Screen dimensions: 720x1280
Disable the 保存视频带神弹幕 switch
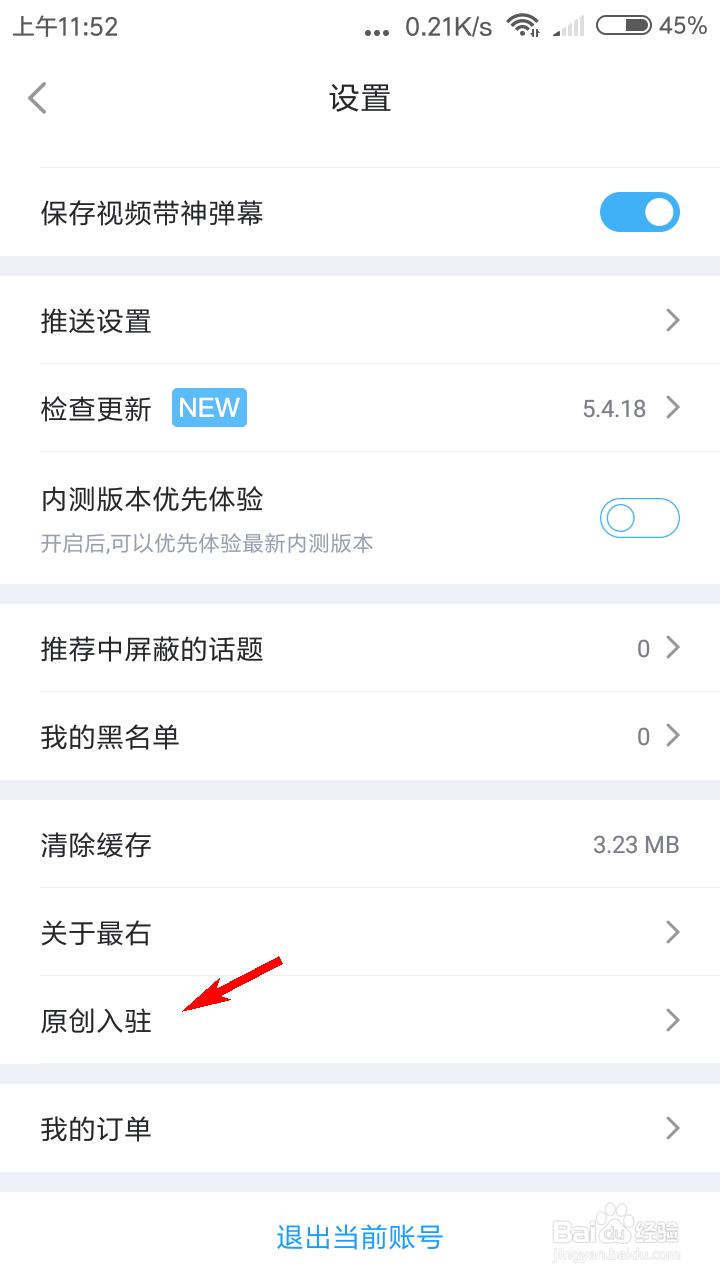[x=640, y=212]
